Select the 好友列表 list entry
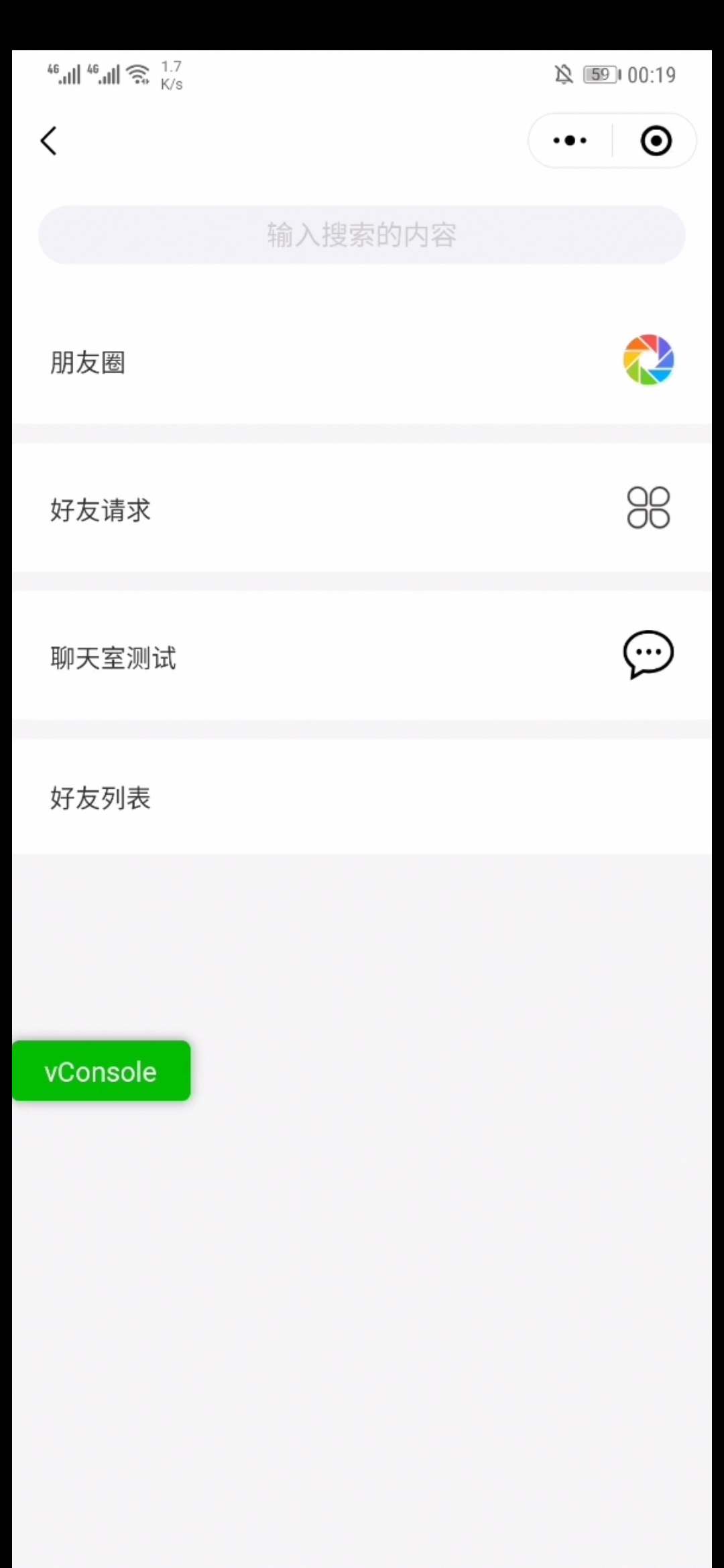The image size is (724, 1568). [101, 798]
